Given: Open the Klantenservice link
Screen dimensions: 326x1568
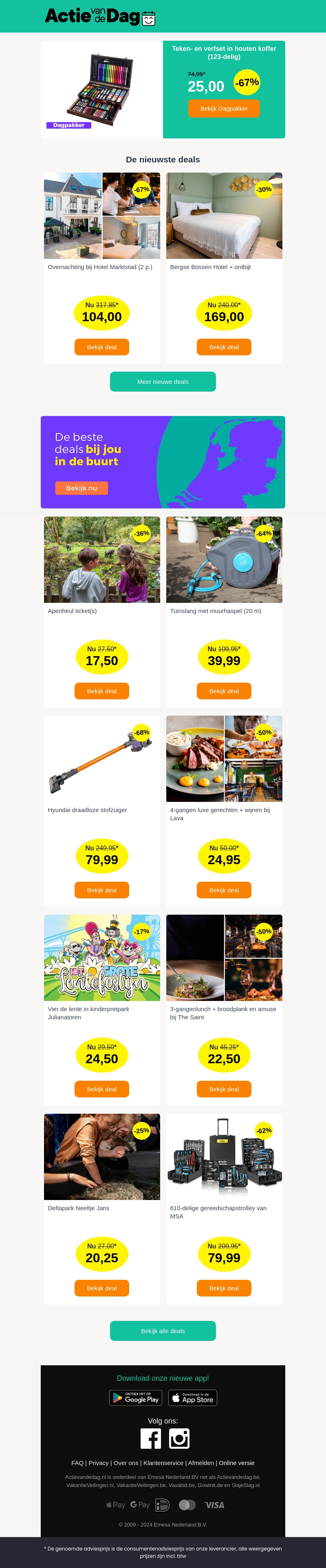Looking at the screenshot, I should pyautogui.click(x=163, y=1463).
